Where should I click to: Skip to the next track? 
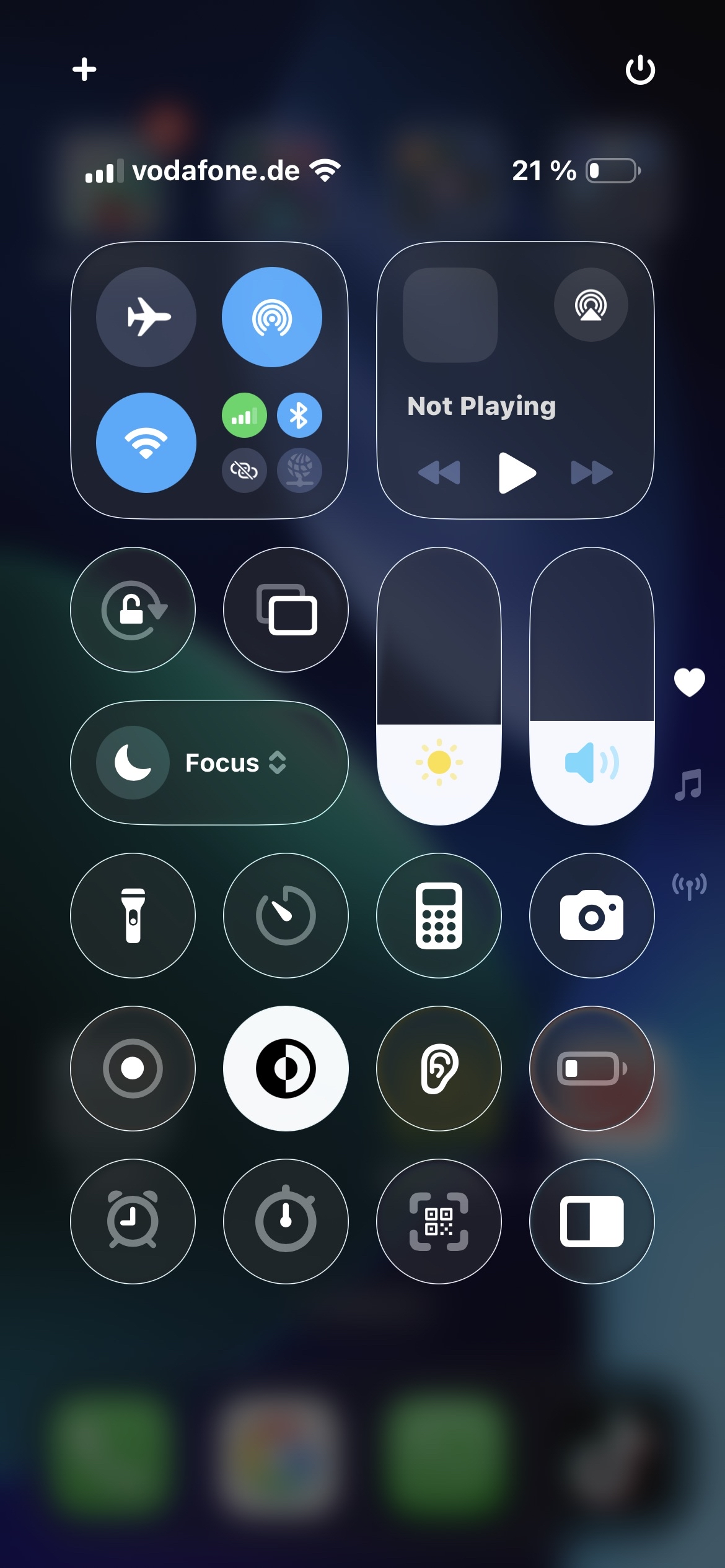pos(591,473)
